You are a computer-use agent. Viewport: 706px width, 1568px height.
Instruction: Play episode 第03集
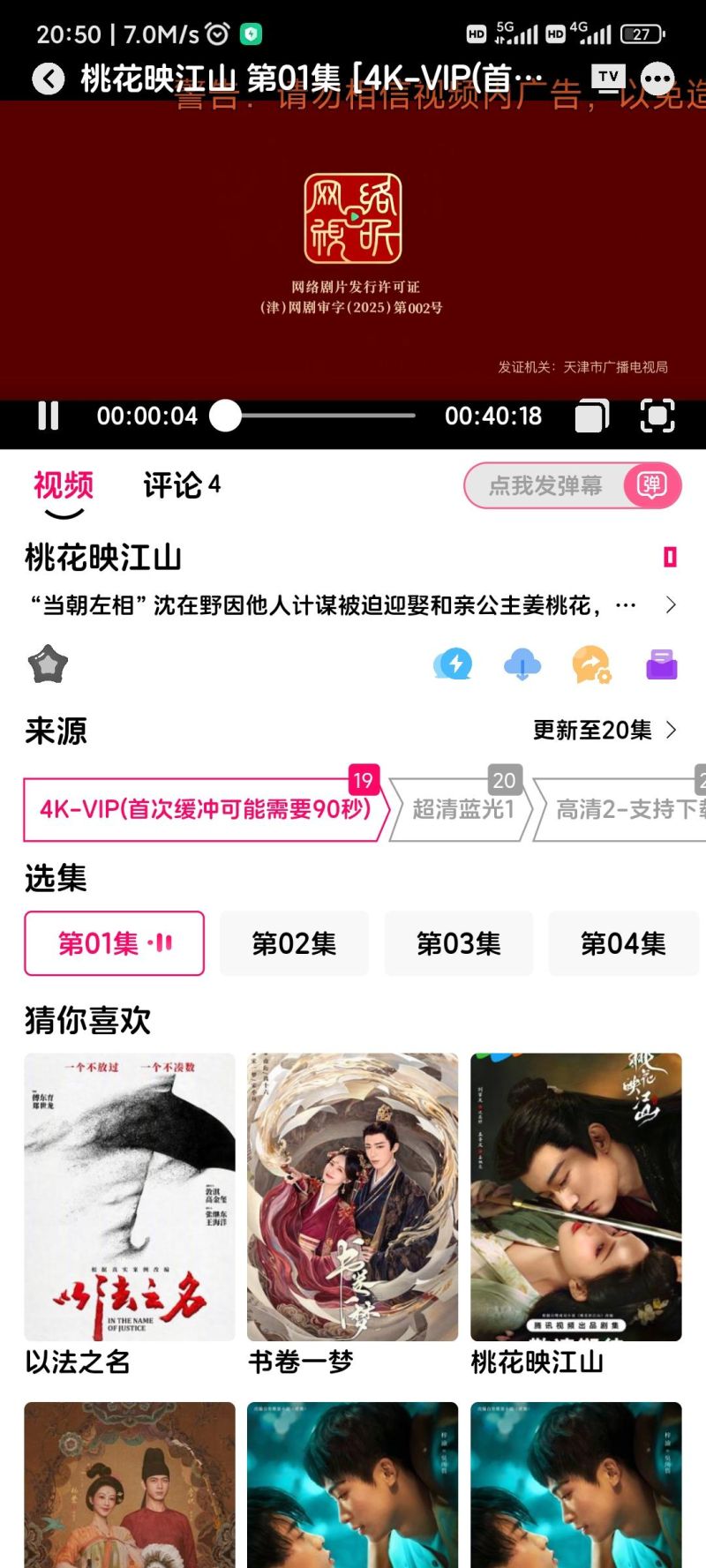[459, 943]
